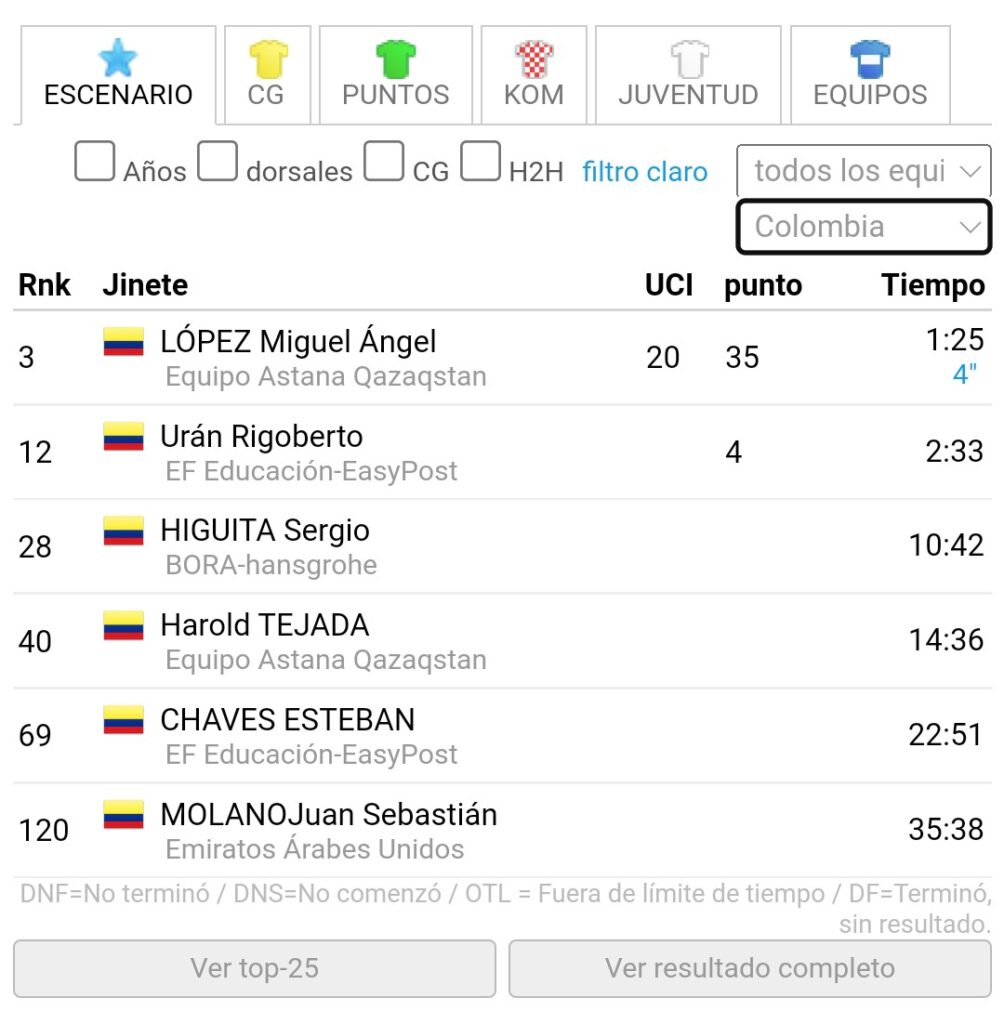Open CHAVES ESTEBAN rider page
Screen dimensions: 1004x1024
tap(287, 720)
